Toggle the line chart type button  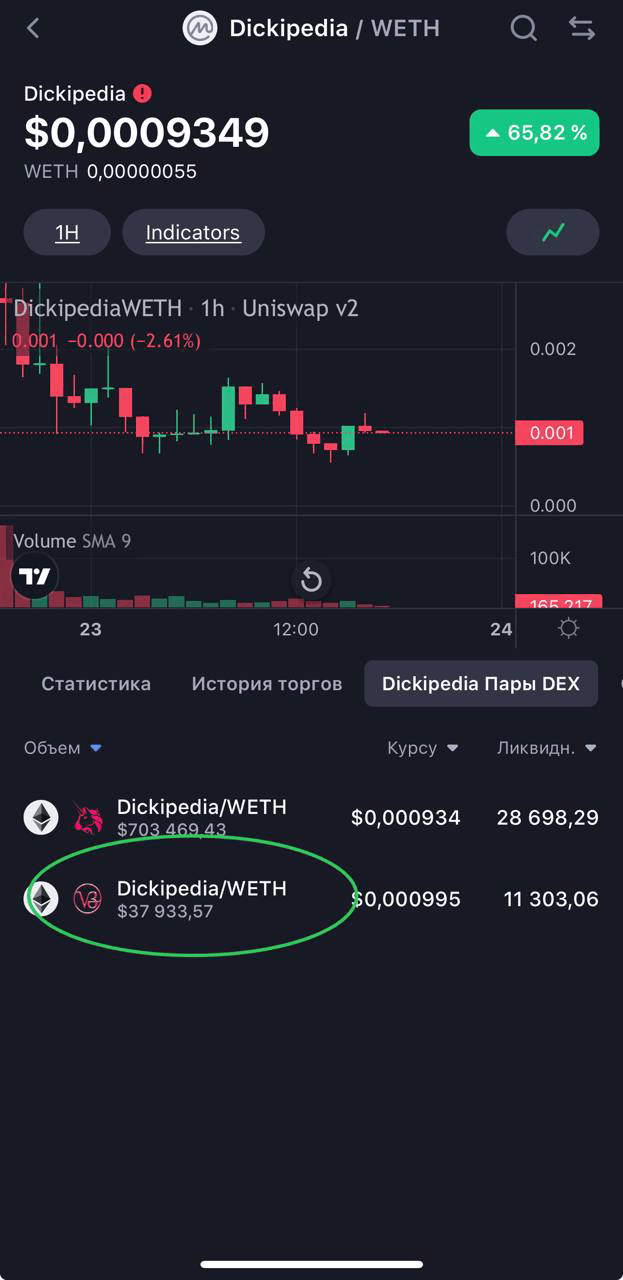click(553, 233)
